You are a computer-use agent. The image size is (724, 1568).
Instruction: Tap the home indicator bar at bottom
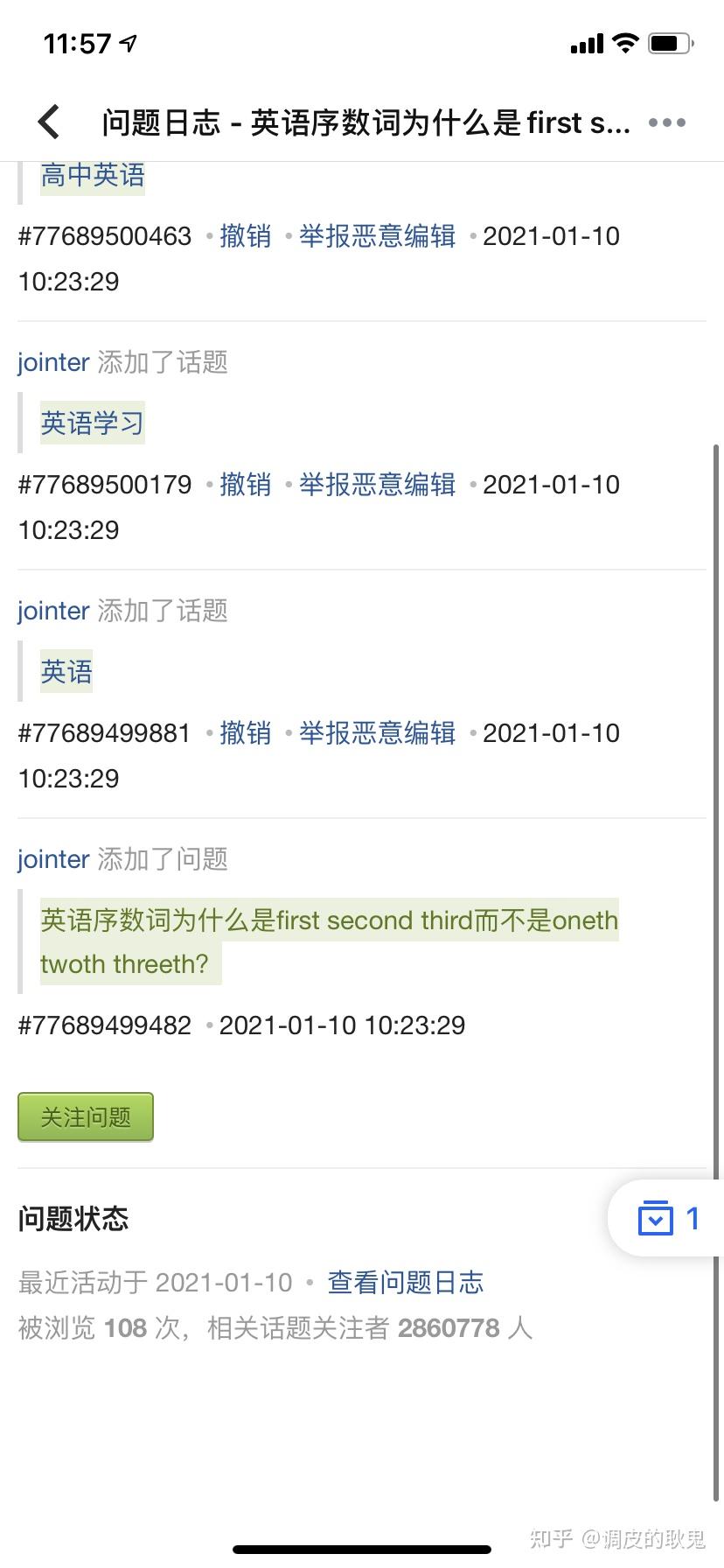click(x=362, y=1547)
